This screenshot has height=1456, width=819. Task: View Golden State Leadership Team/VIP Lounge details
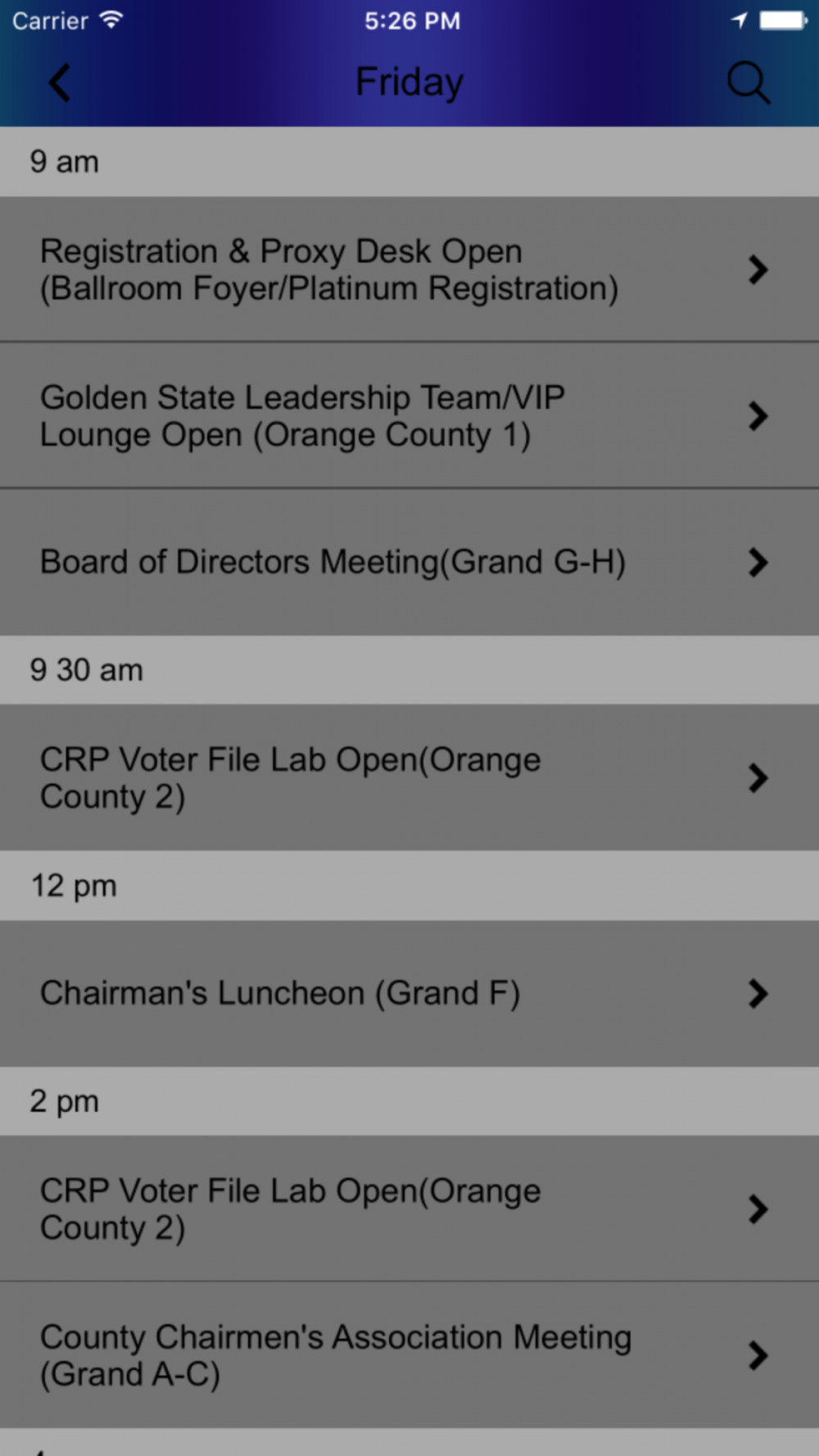point(409,416)
